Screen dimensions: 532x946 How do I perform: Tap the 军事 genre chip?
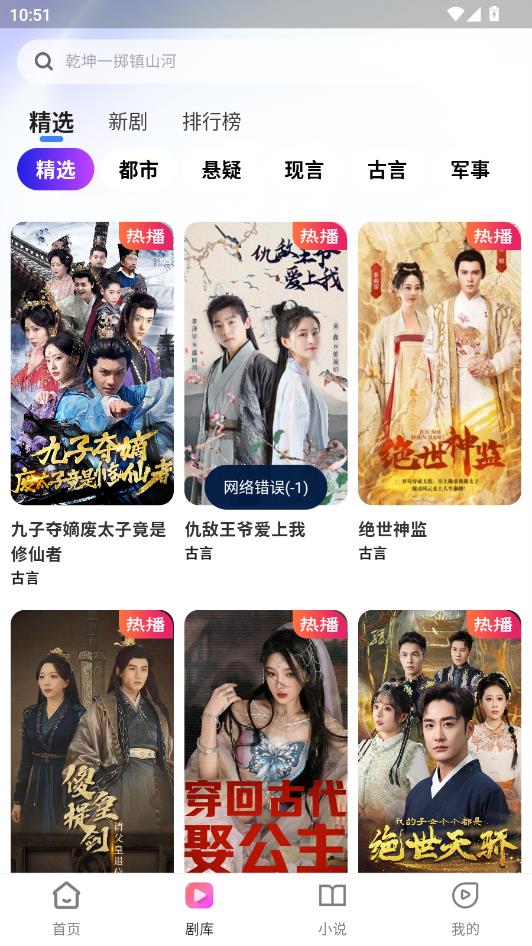(470, 170)
